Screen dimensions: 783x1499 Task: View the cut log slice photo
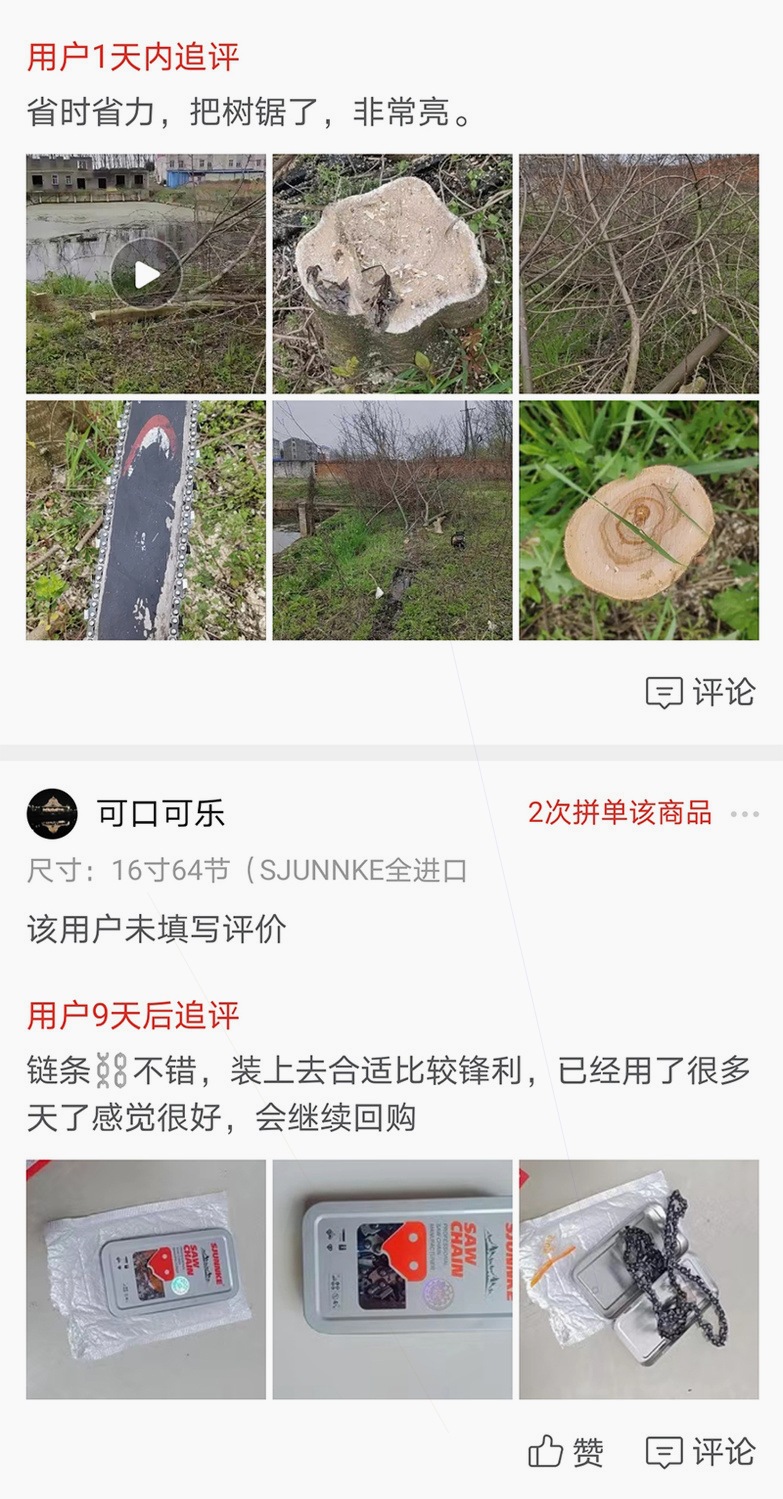coord(639,520)
